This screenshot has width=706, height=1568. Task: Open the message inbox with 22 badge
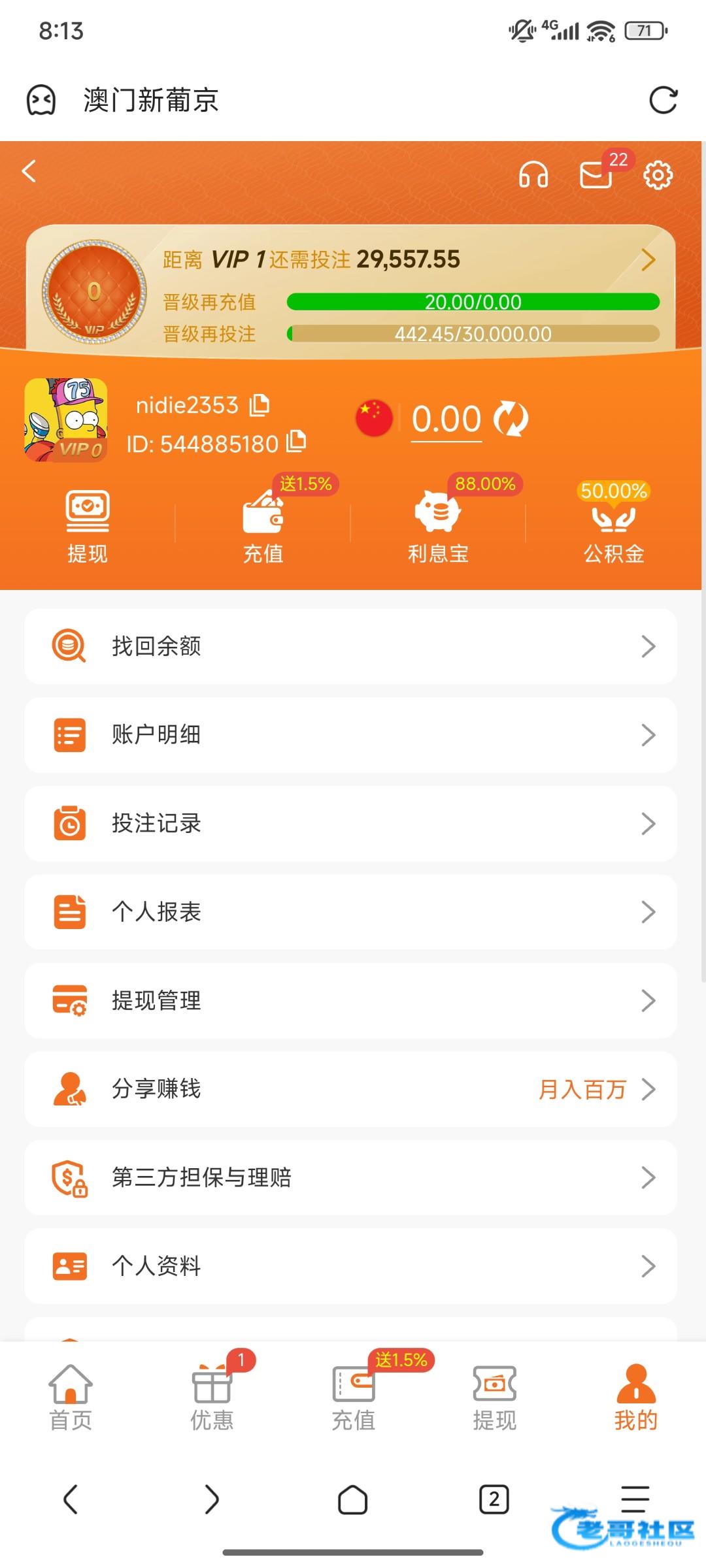[x=596, y=175]
